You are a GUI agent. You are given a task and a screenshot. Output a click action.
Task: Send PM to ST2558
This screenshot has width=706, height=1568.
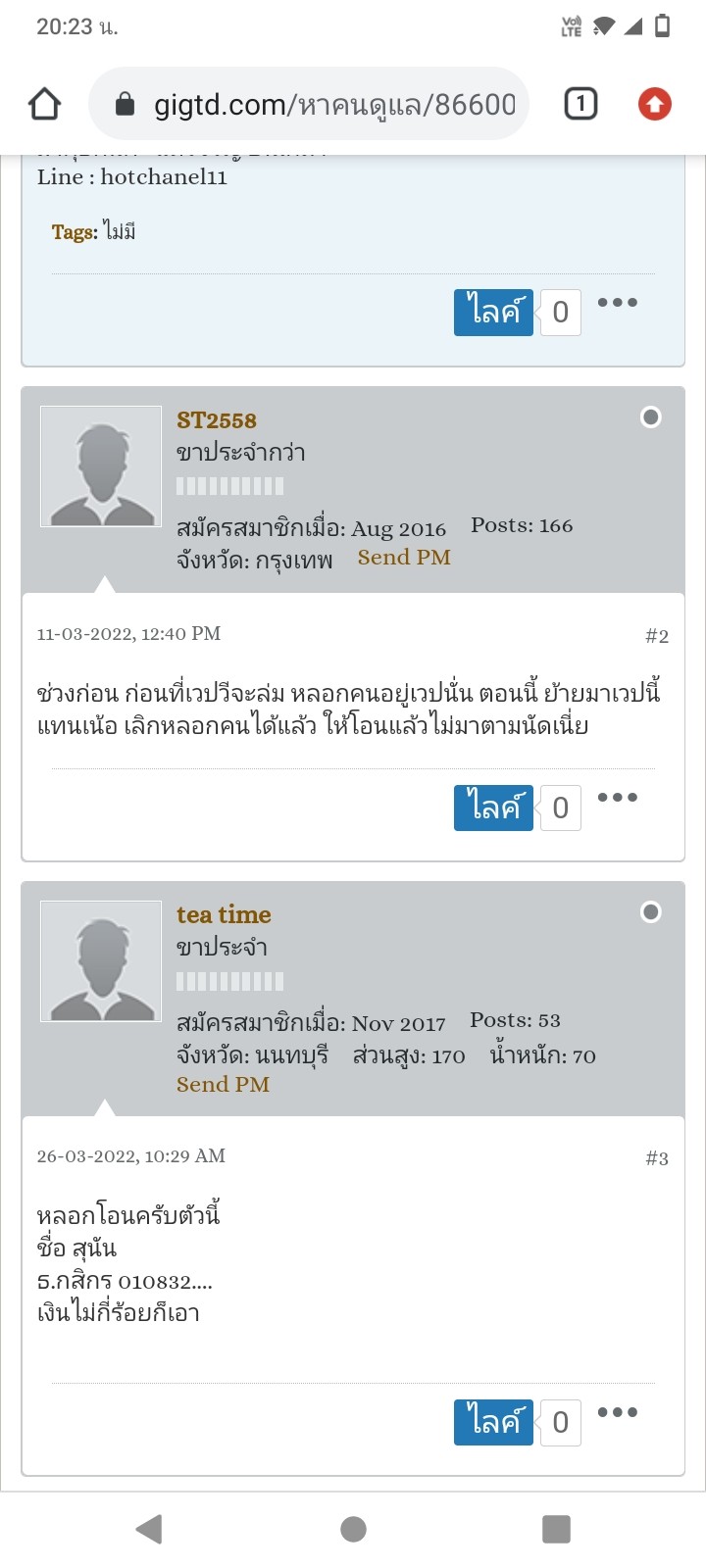coord(404,558)
